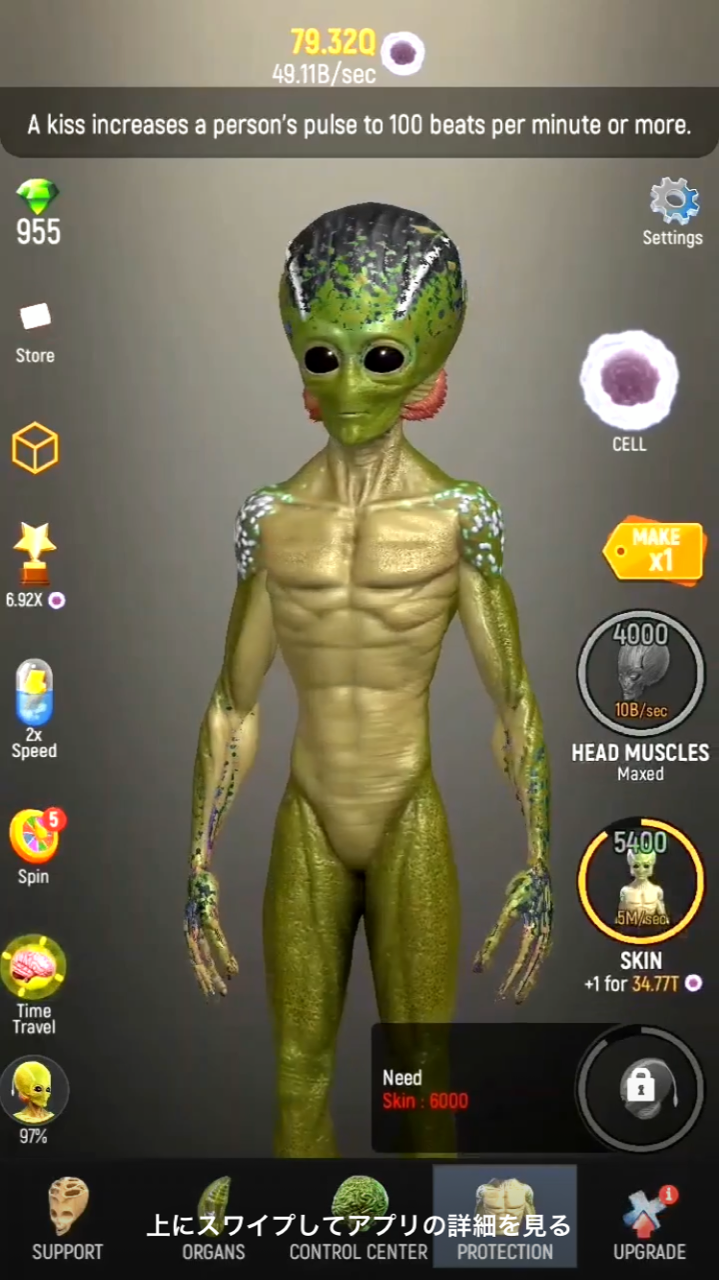Switch to the Organs tab
The height and width of the screenshot is (1280, 719).
(214, 1218)
